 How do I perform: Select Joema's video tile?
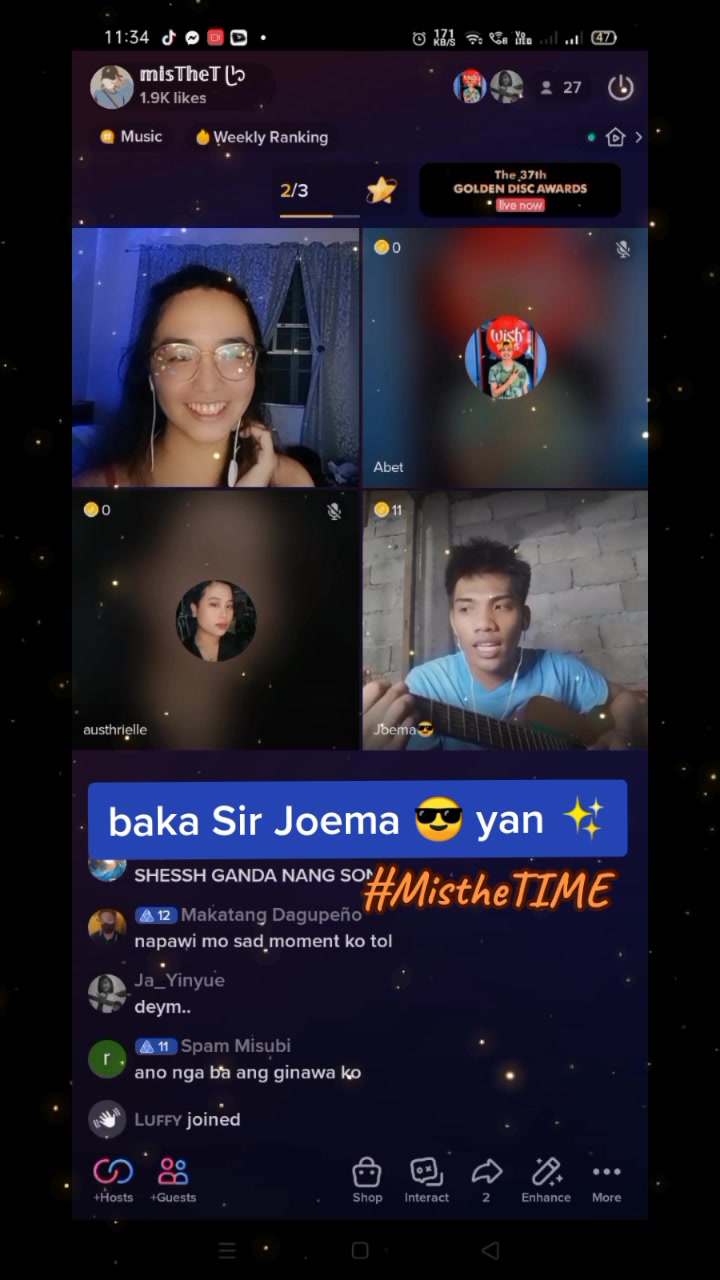point(505,620)
